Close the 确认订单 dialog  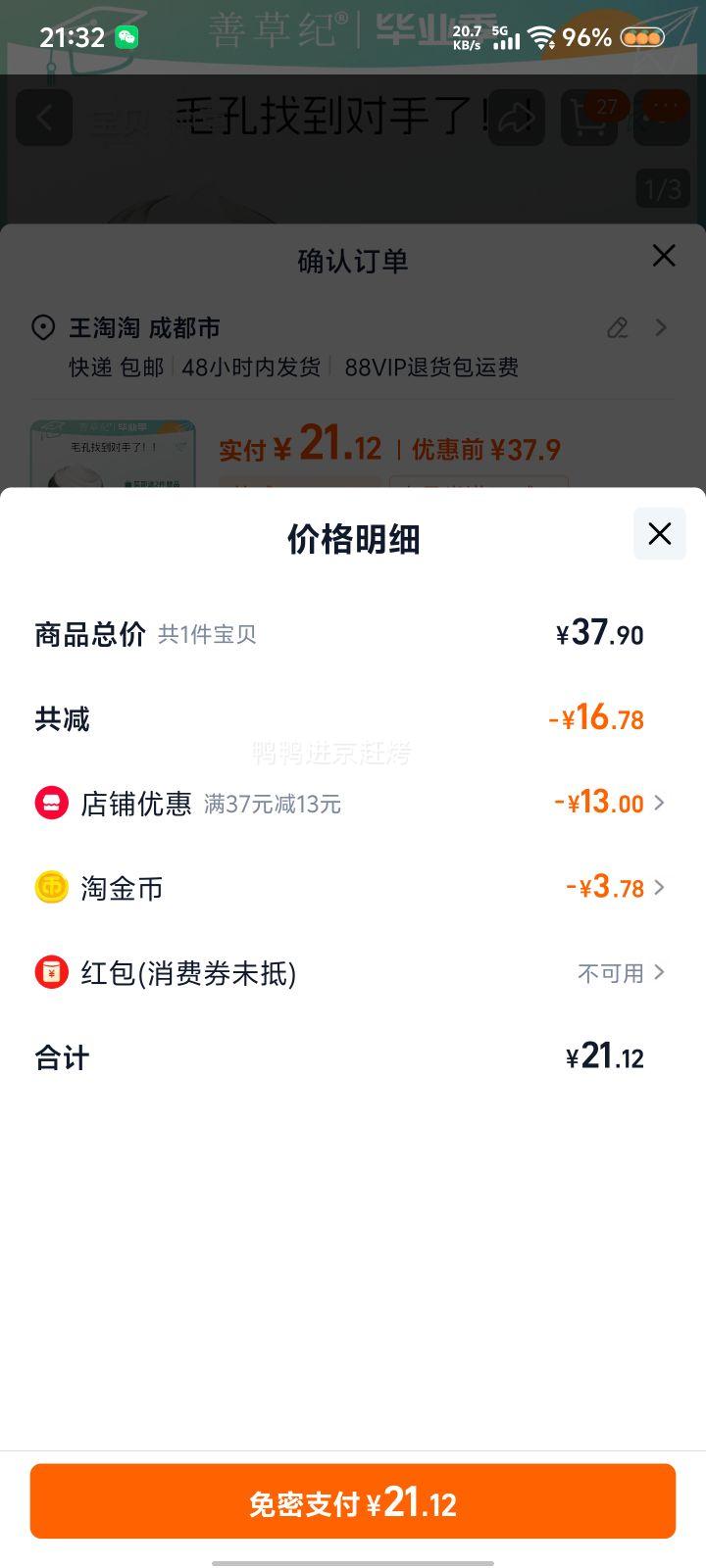(x=664, y=256)
